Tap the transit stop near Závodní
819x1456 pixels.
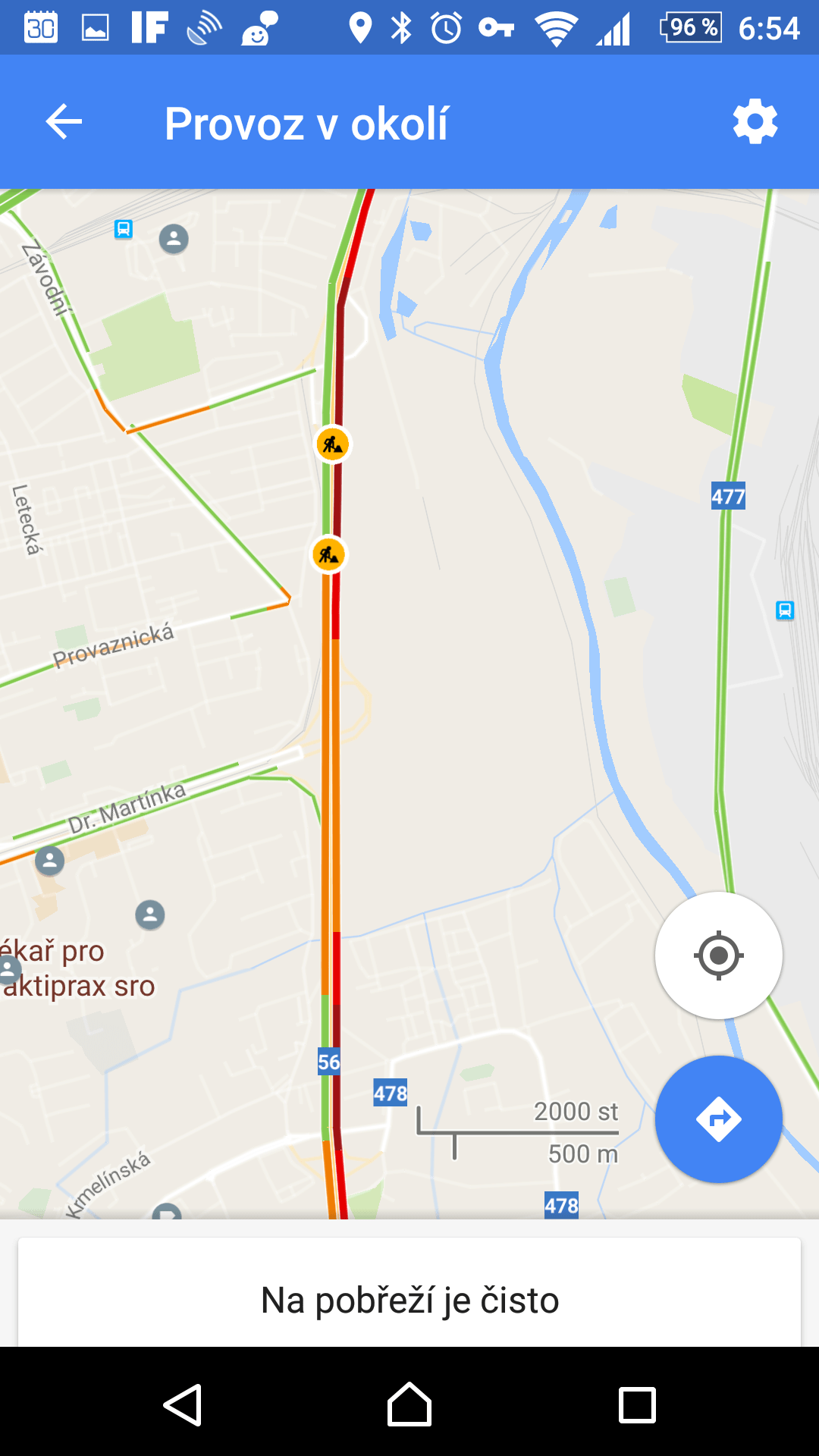(x=124, y=229)
